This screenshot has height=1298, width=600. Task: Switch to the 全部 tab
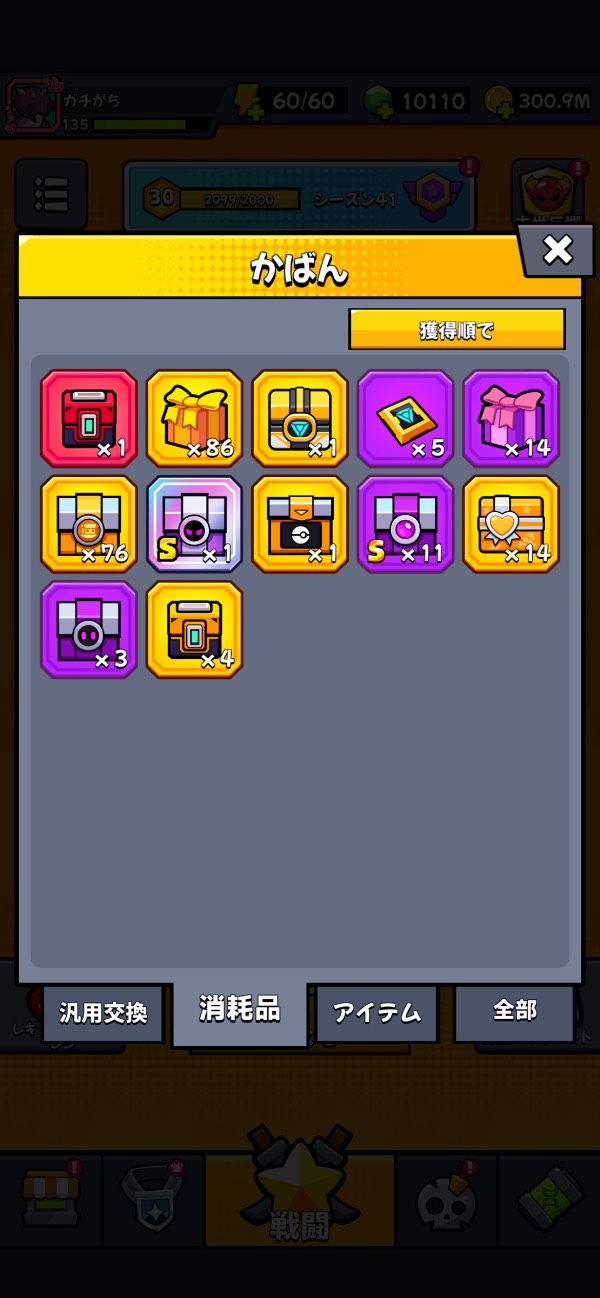click(x=515, y=1012)
